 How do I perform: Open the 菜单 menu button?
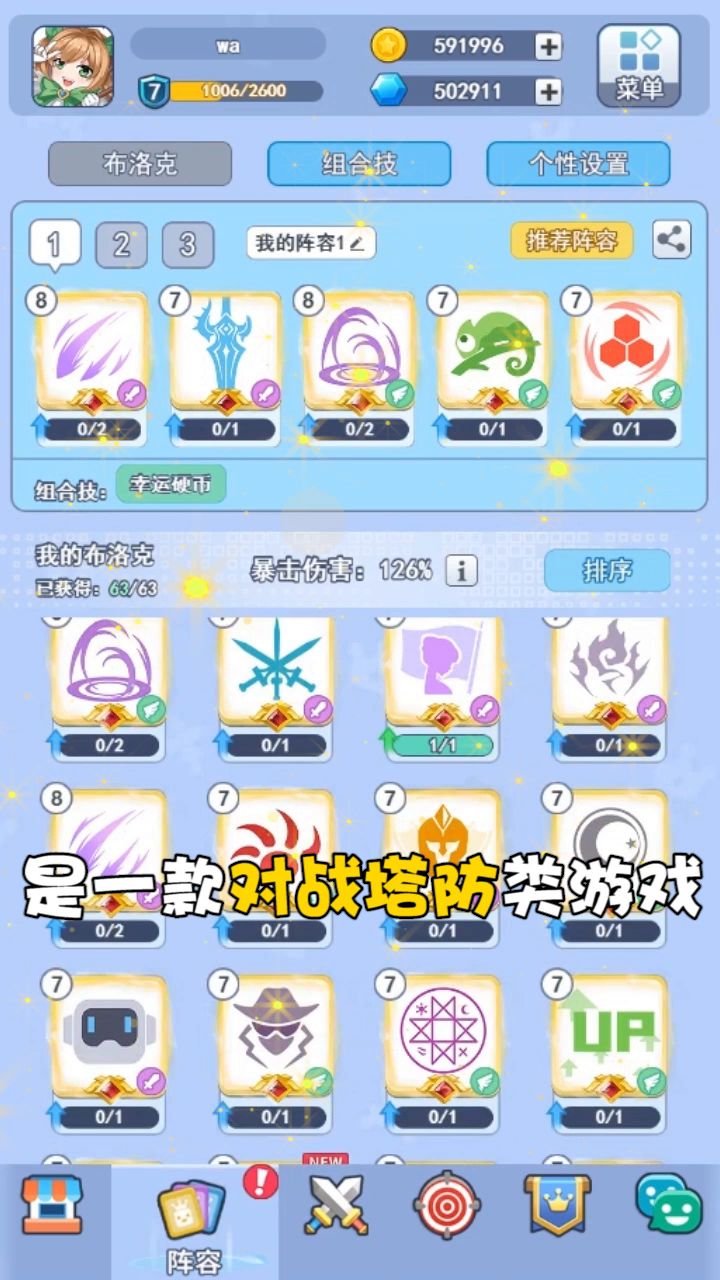coord(638,66)
